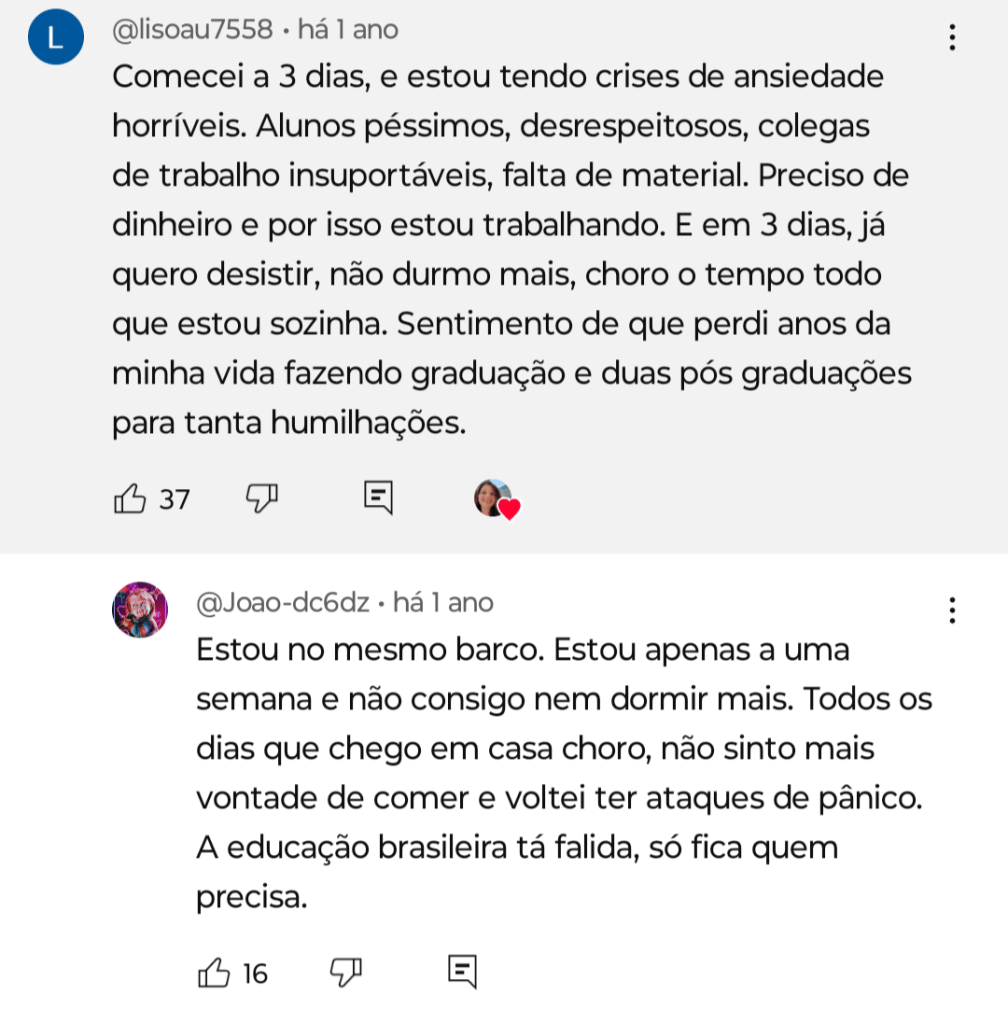Reply to @lisoau7558's comment
The image size is (1008, 1023).
tap(378, 498)
